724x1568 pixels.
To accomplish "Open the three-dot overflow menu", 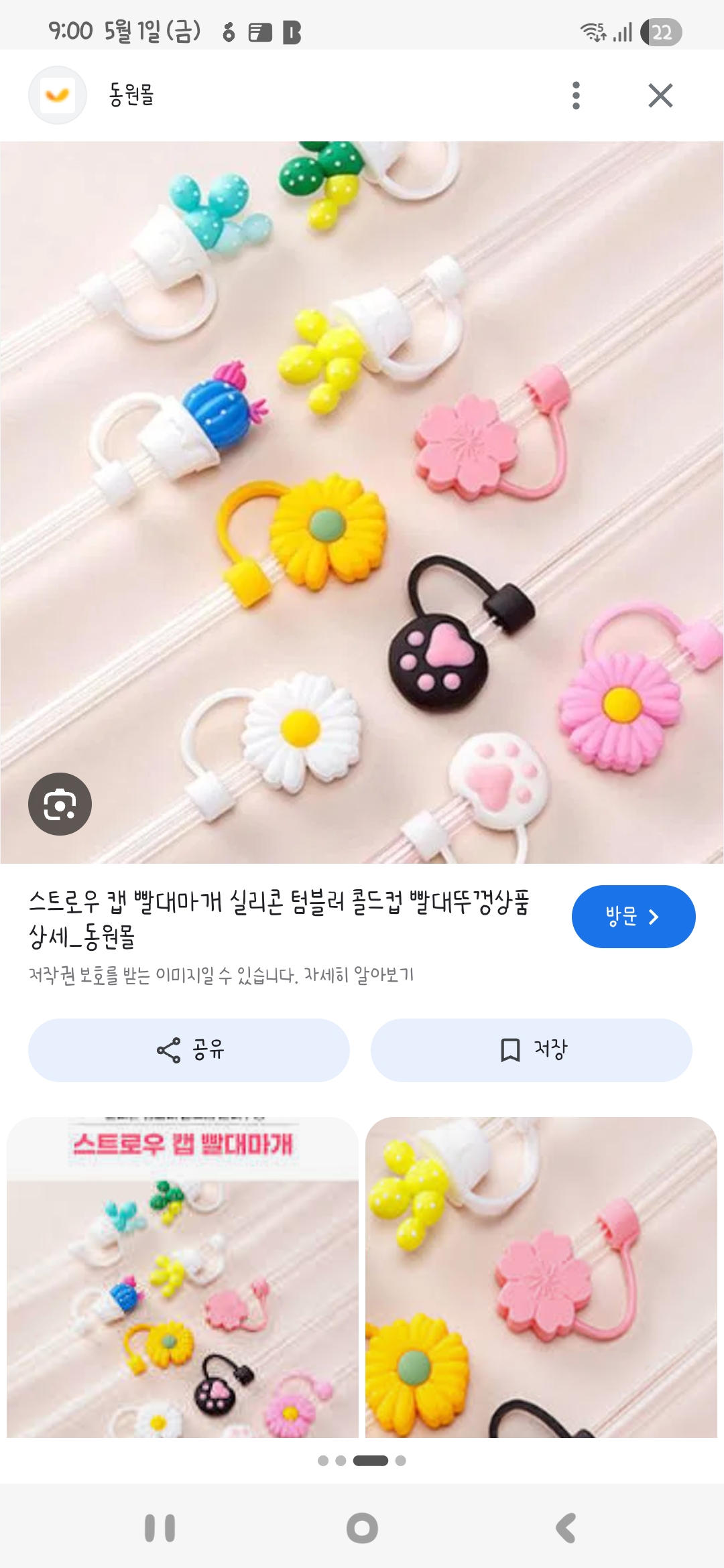I will coord(576,96).
